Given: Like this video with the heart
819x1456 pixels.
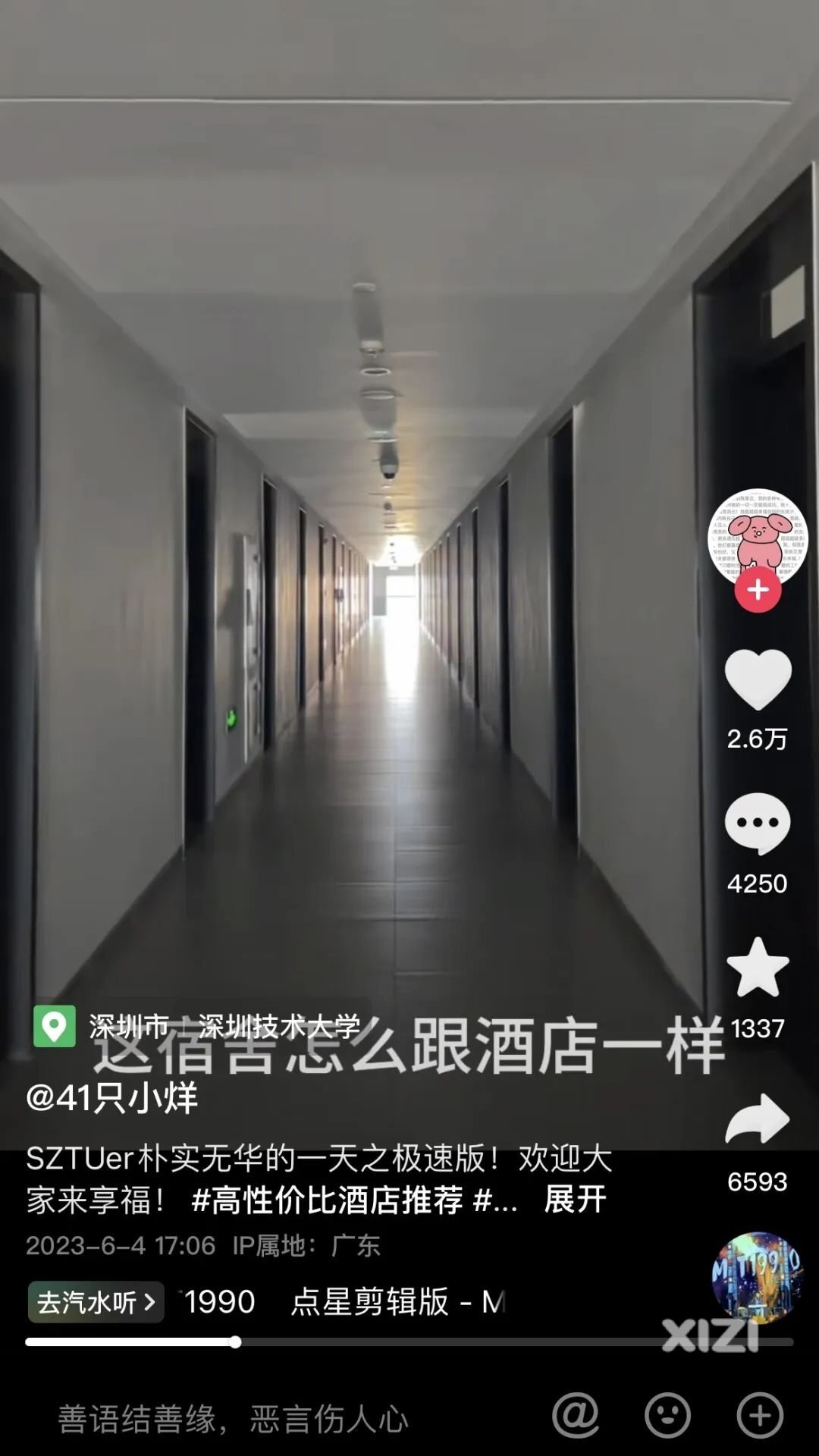Looking at the screenshot, I should [x=758, y=680].
